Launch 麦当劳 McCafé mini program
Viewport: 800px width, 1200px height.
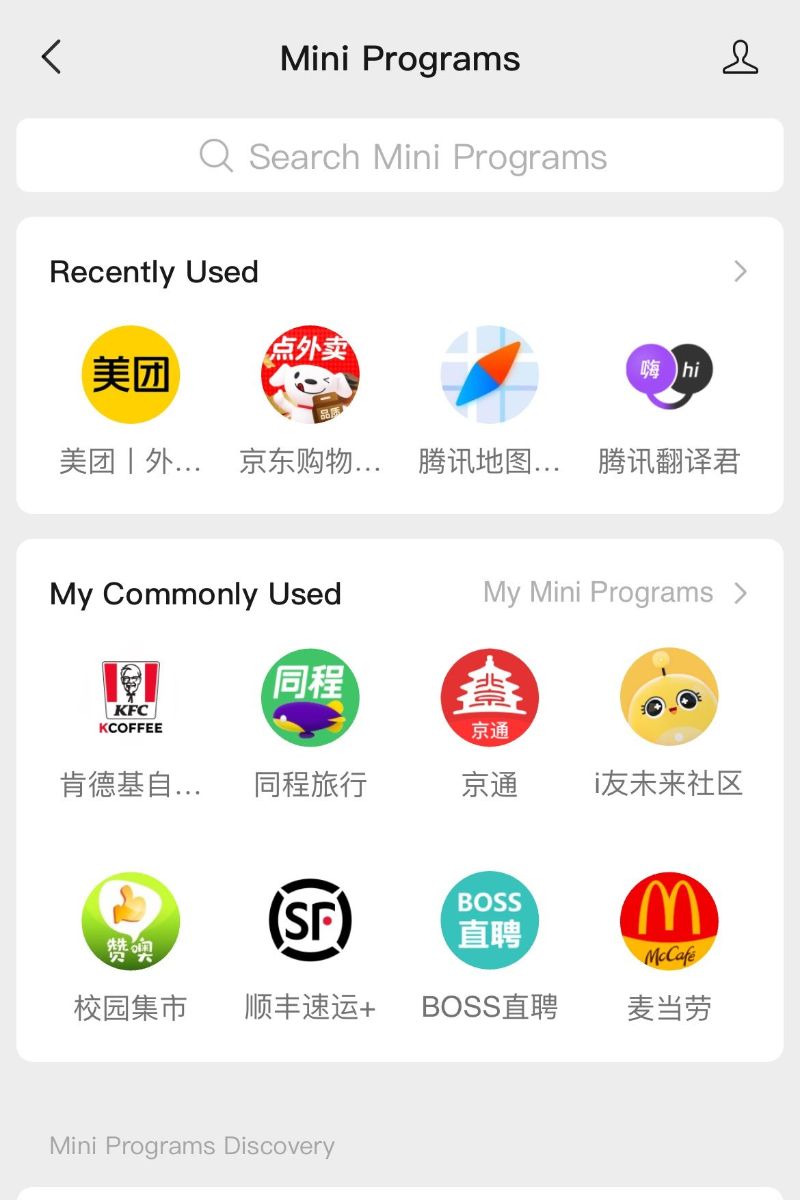(668, 921)
